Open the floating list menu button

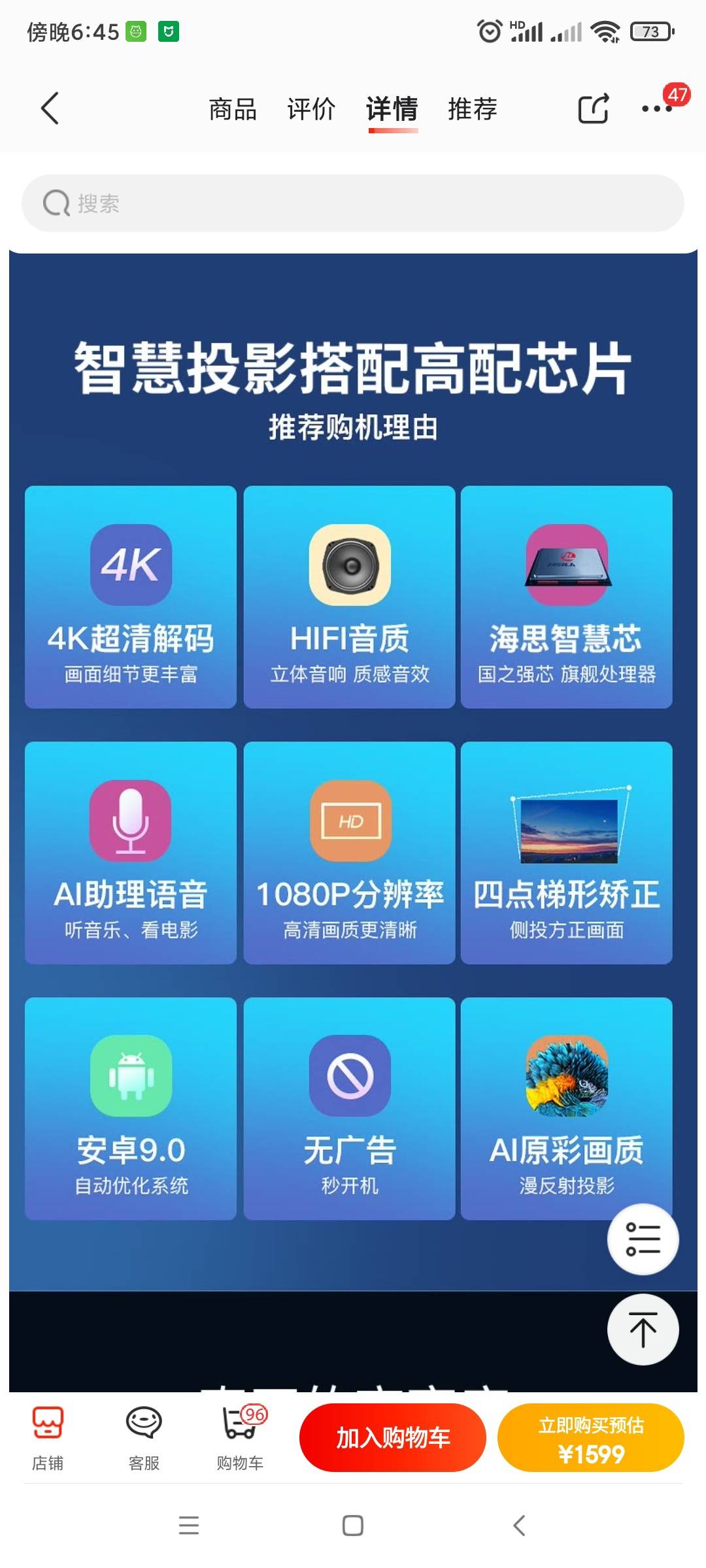[643, 1239]
